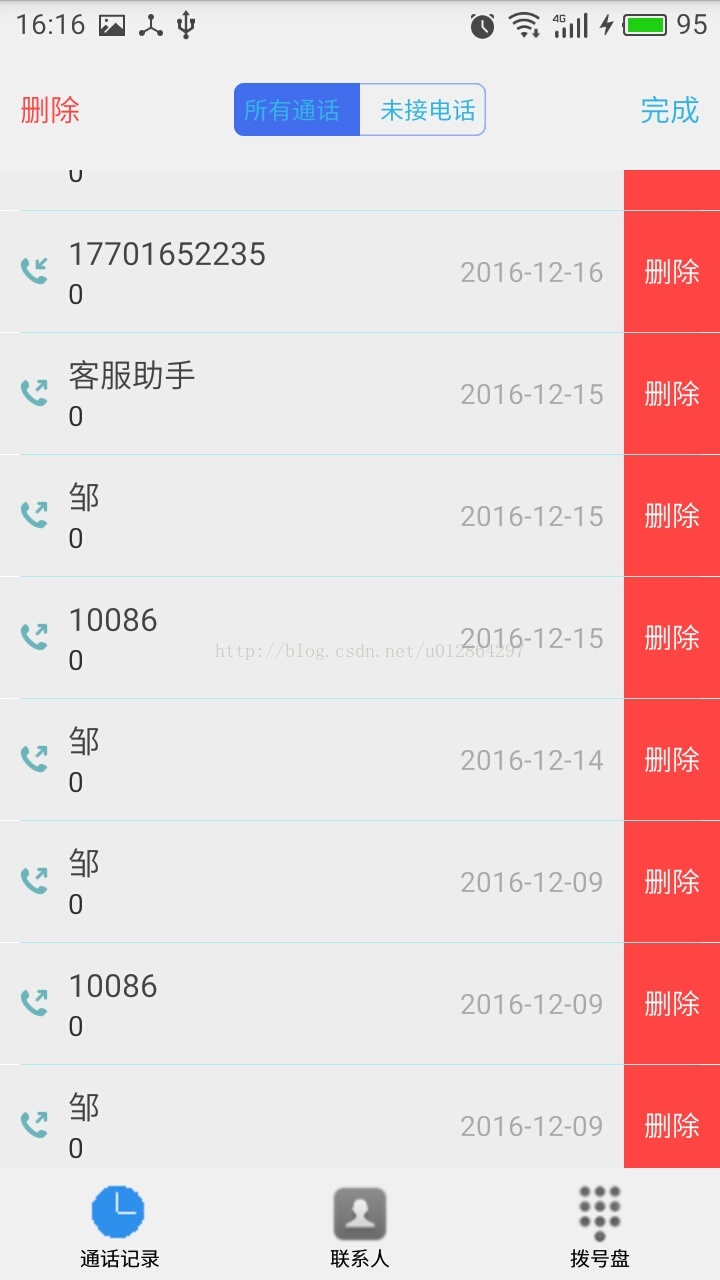720x1280 pixels.
Task: Open the 客服助手 call log entry
Action: click(312, 394)
